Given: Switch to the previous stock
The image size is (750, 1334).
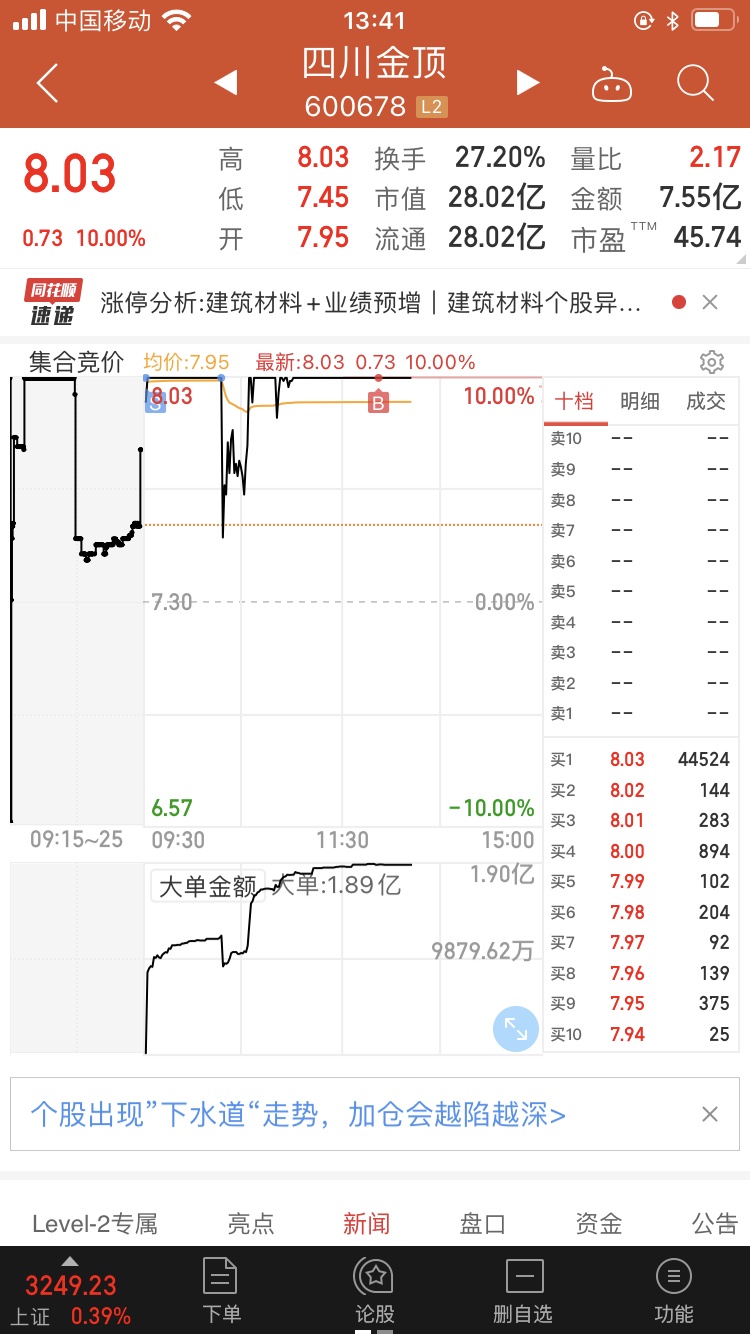Looking at the screenshot, I should pyautogui.click(x=226, y=83).
